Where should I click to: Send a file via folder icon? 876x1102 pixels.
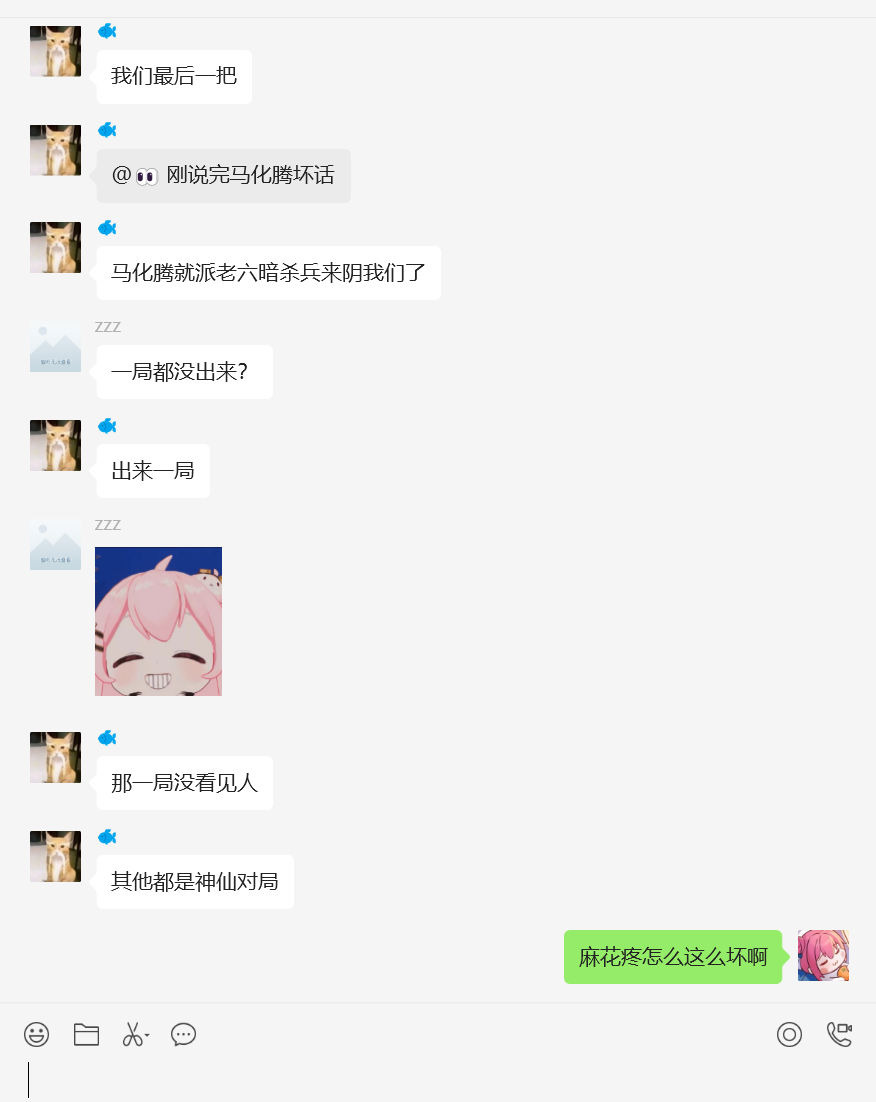(x=86, y=1034)
